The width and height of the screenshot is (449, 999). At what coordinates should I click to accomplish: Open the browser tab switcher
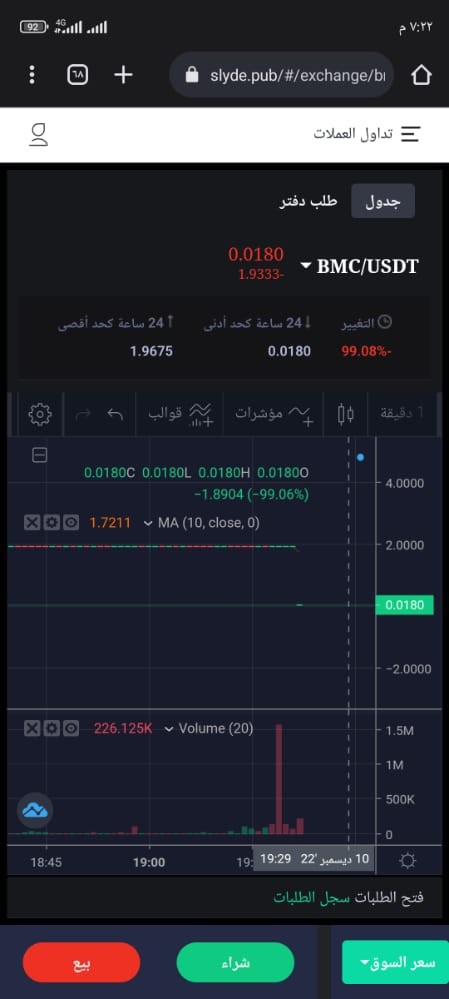pos(77,76)
